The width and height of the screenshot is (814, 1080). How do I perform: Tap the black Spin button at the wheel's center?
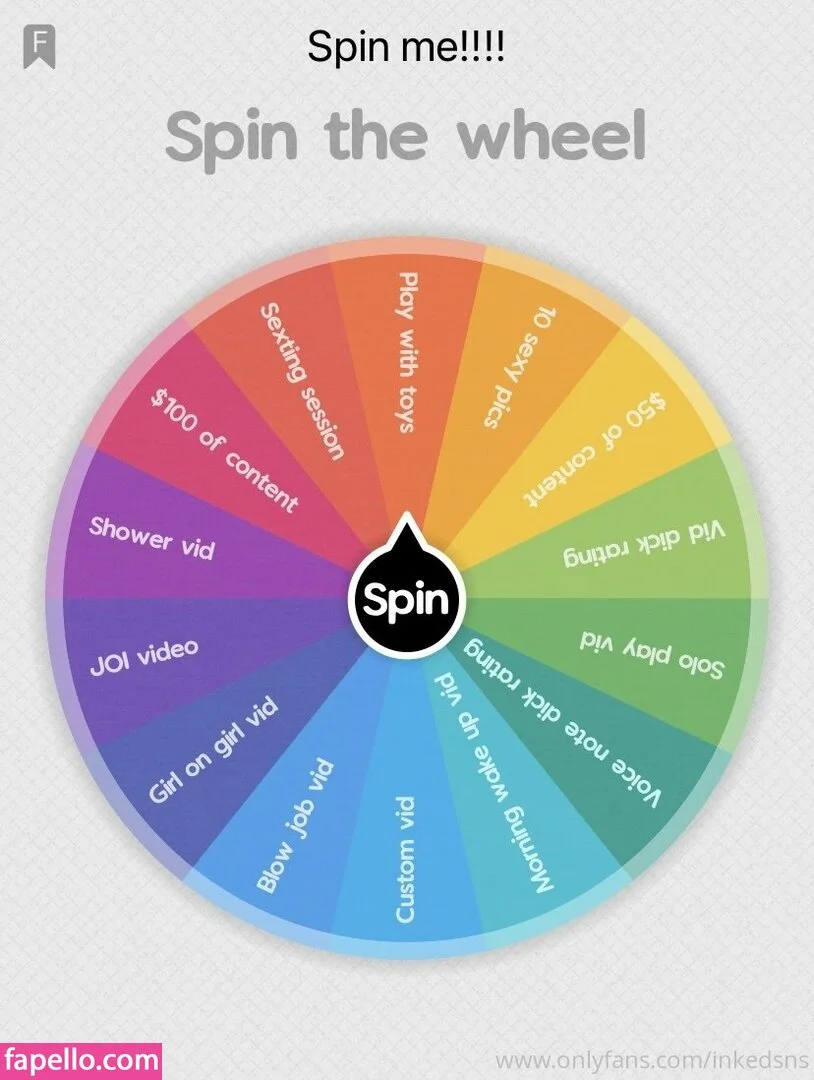[406, 599]
